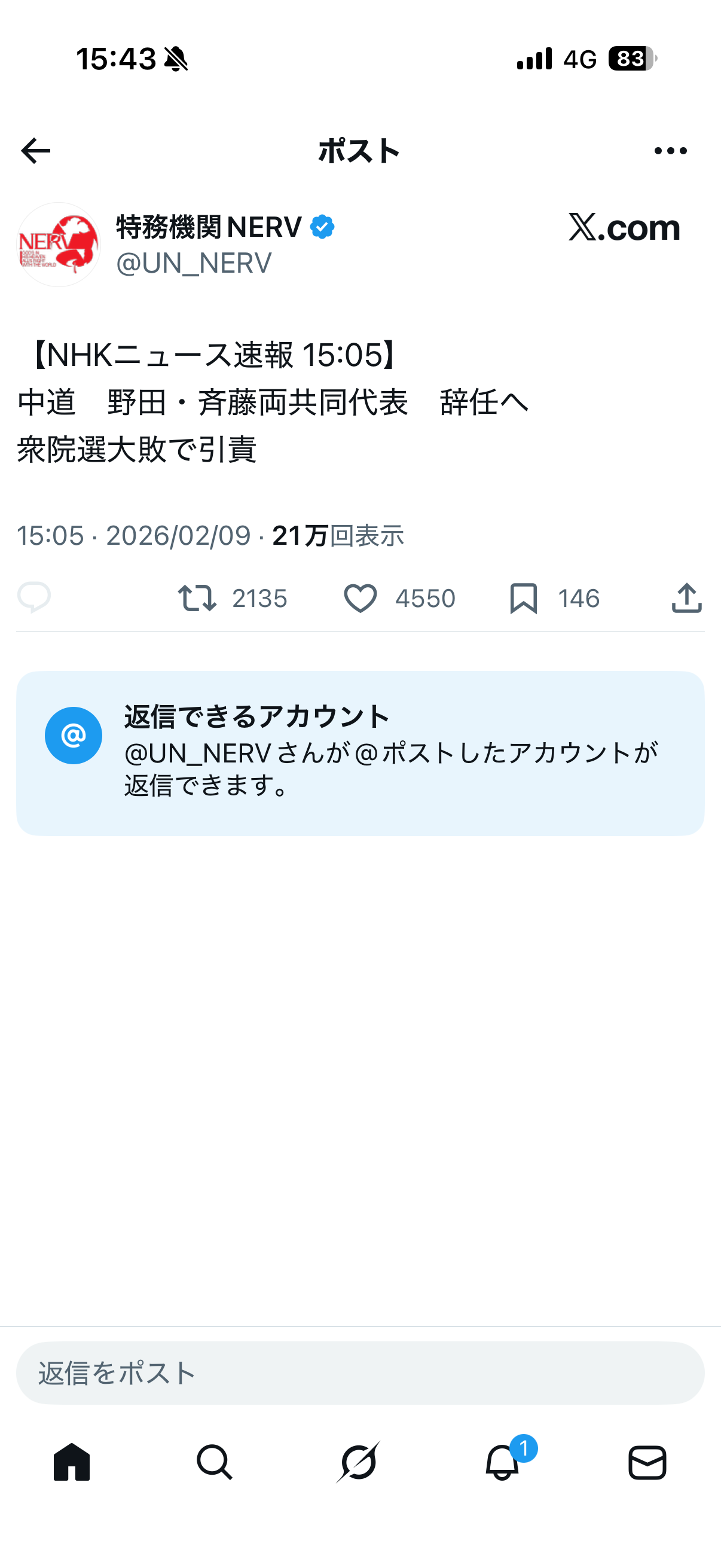Focus the 返信をポスト reply field
The image size is (721, 1568).
click(x=360, y=1373)
